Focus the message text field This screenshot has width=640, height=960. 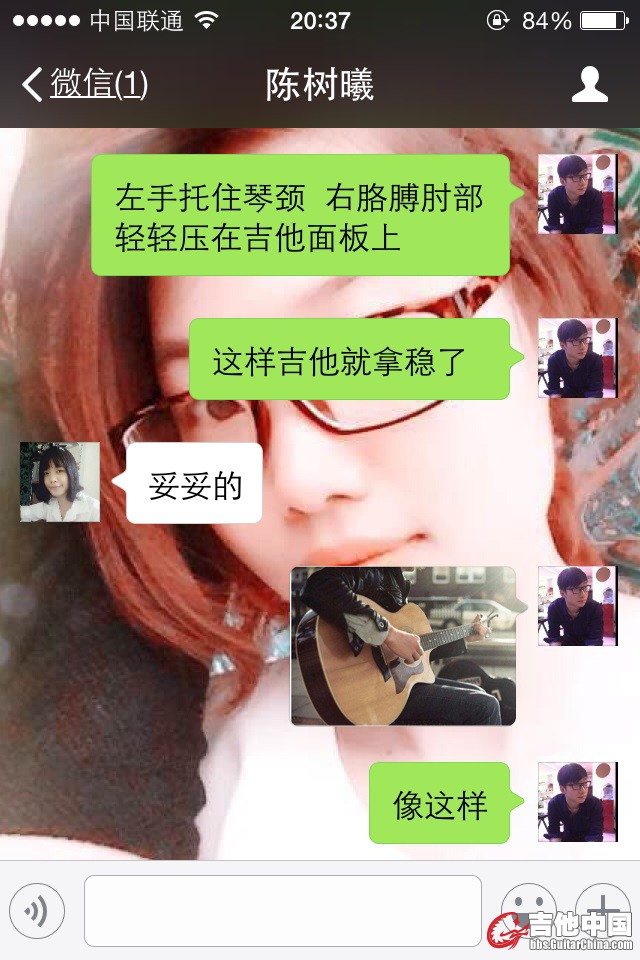(282, 911)
